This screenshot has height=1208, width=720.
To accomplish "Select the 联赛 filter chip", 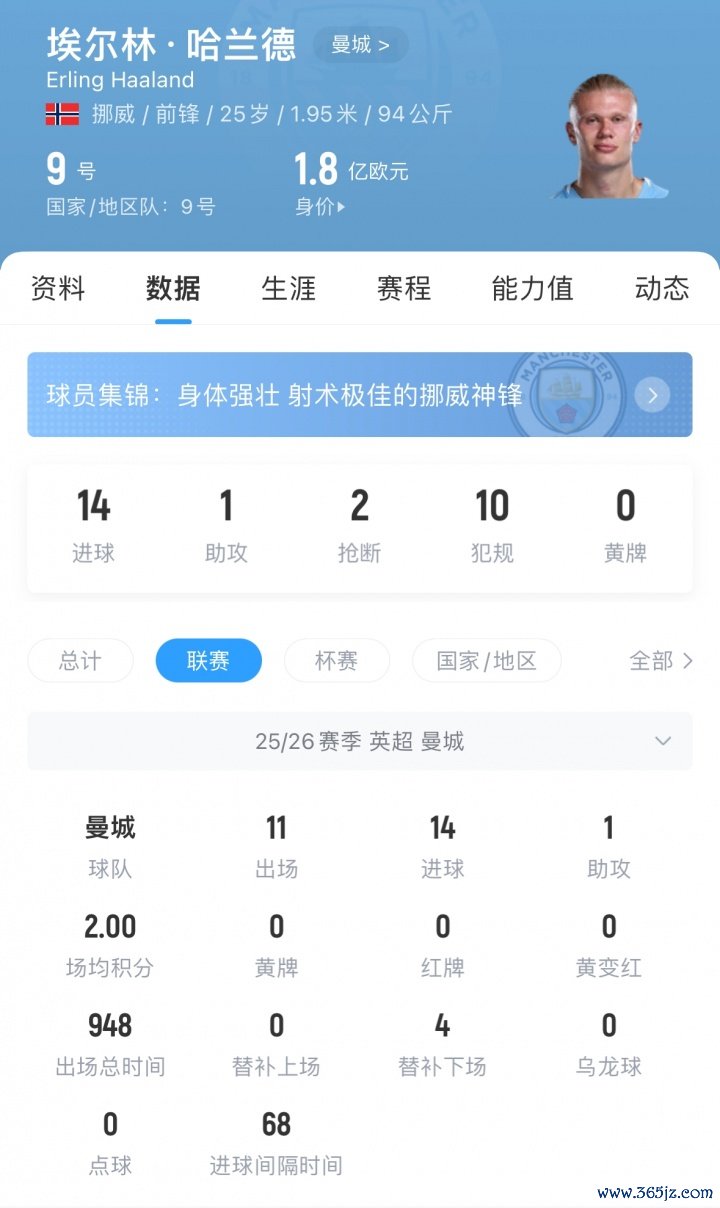I will 208,660.
